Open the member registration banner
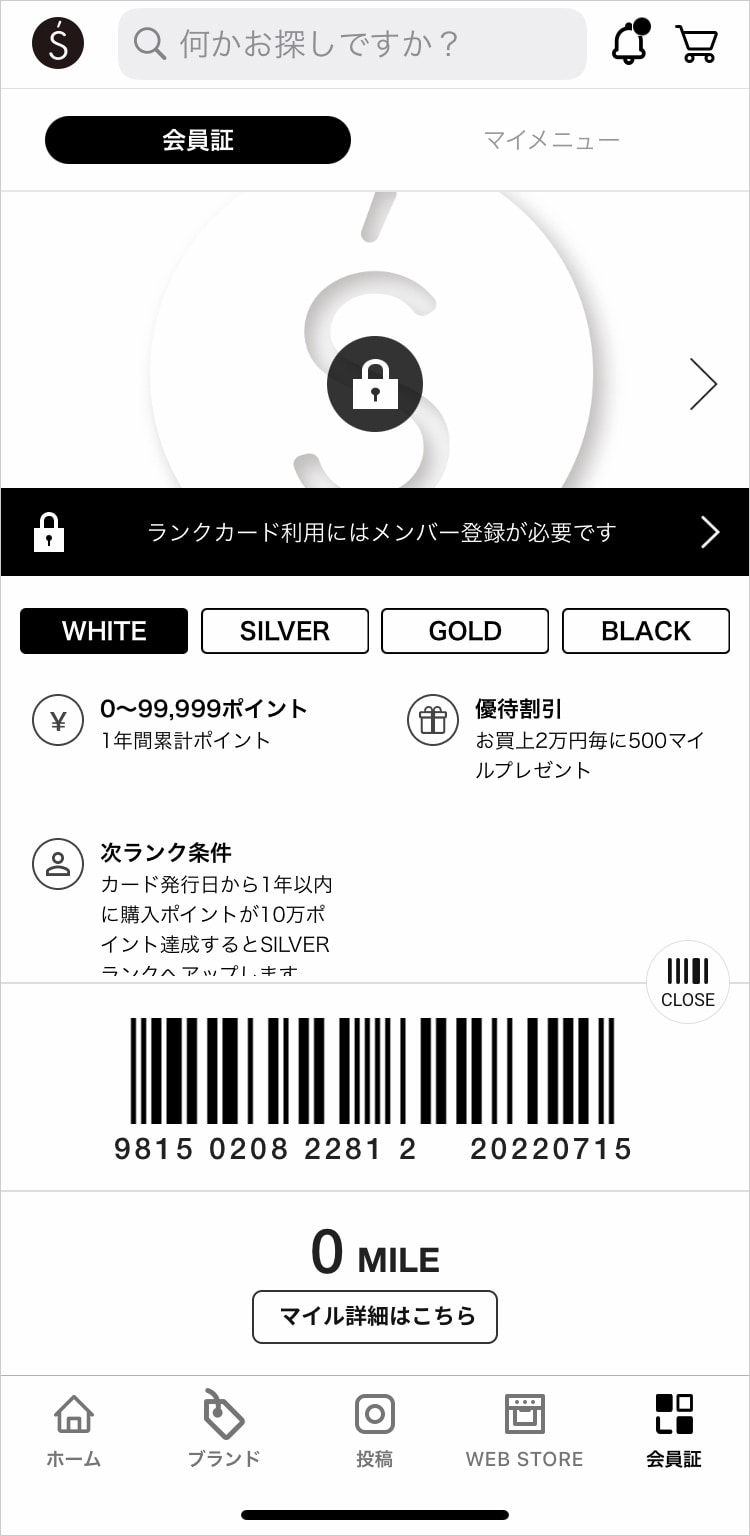Image resolution: width=750 pixels, height=1536 pixels. (x=375, y=532)
